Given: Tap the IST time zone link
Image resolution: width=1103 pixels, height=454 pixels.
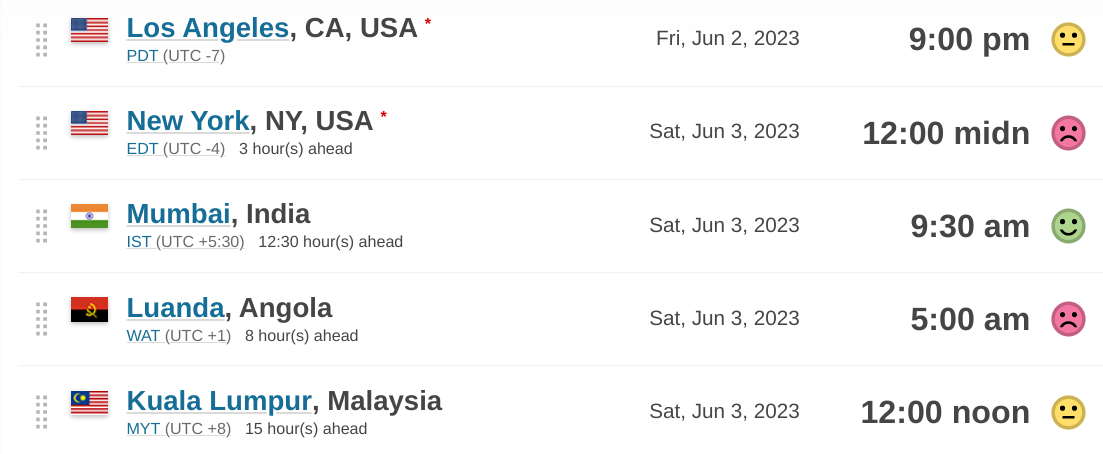Looking at the screenshot, I should (139, 242).
